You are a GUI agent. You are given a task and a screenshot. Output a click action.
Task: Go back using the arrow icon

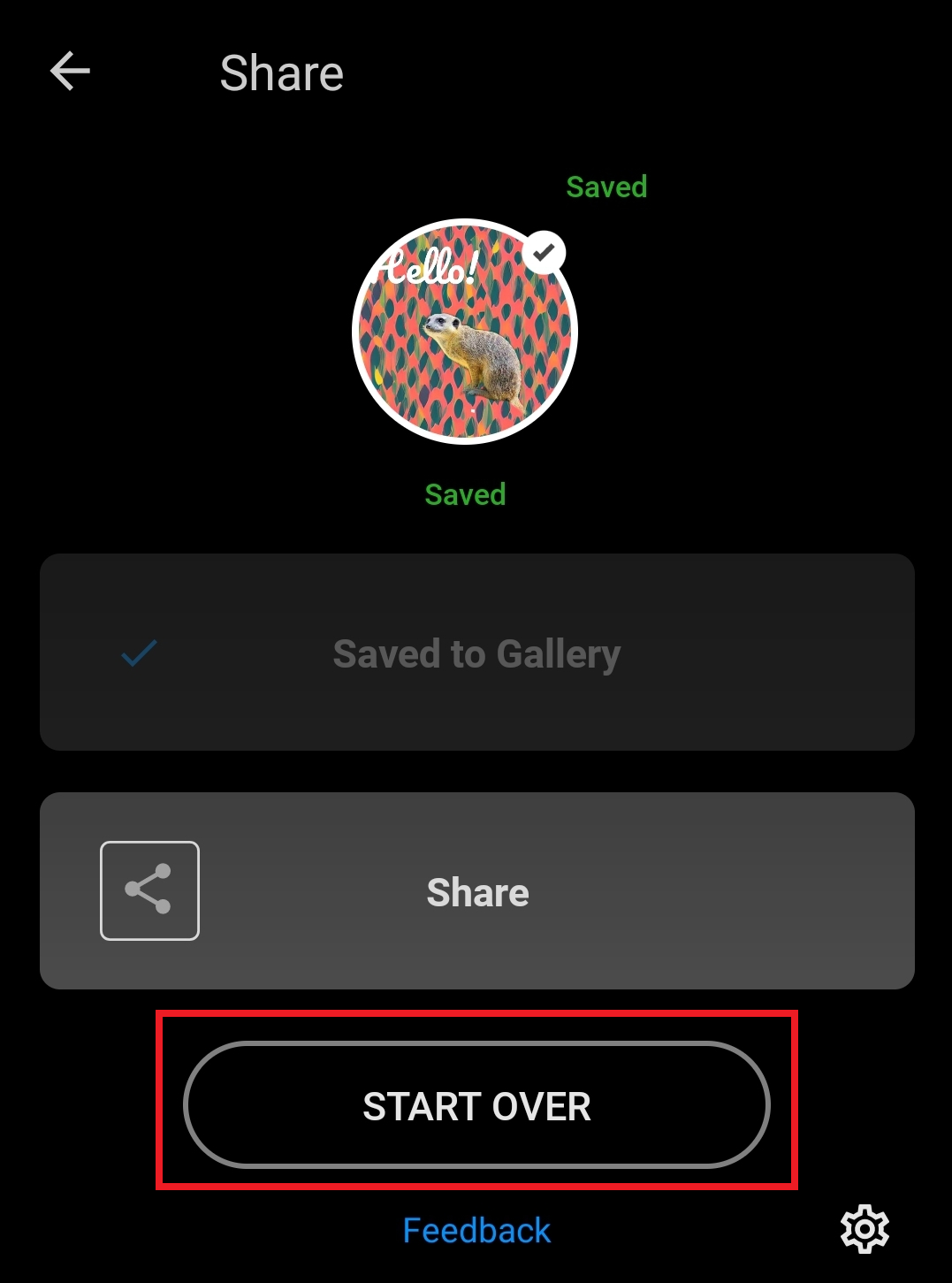[71, 72]
